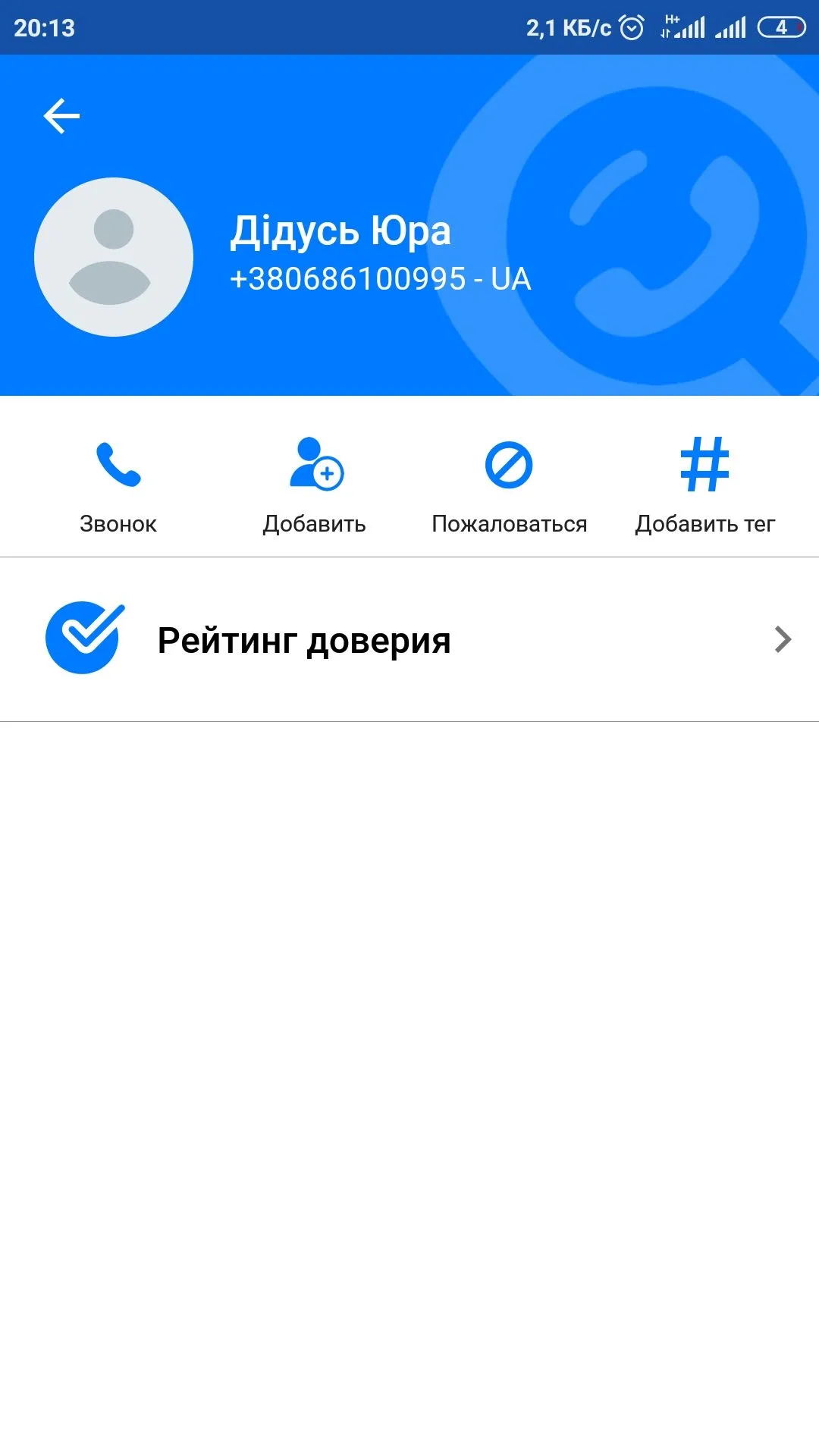Report the number via Пожаловаться
The height and width of the screenshot is (1456, 819).
(x=509, y=484)
